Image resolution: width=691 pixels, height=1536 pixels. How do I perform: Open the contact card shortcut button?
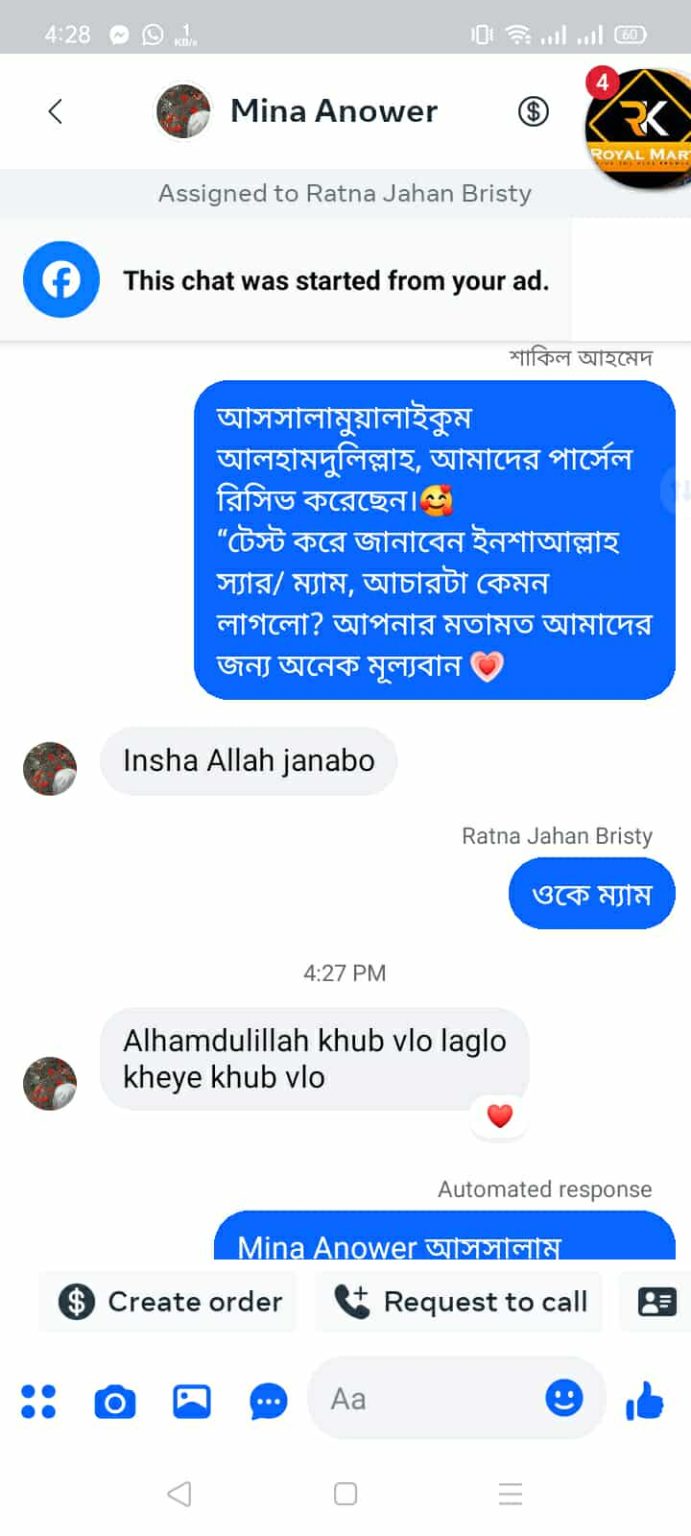(x=657, y=1302)
